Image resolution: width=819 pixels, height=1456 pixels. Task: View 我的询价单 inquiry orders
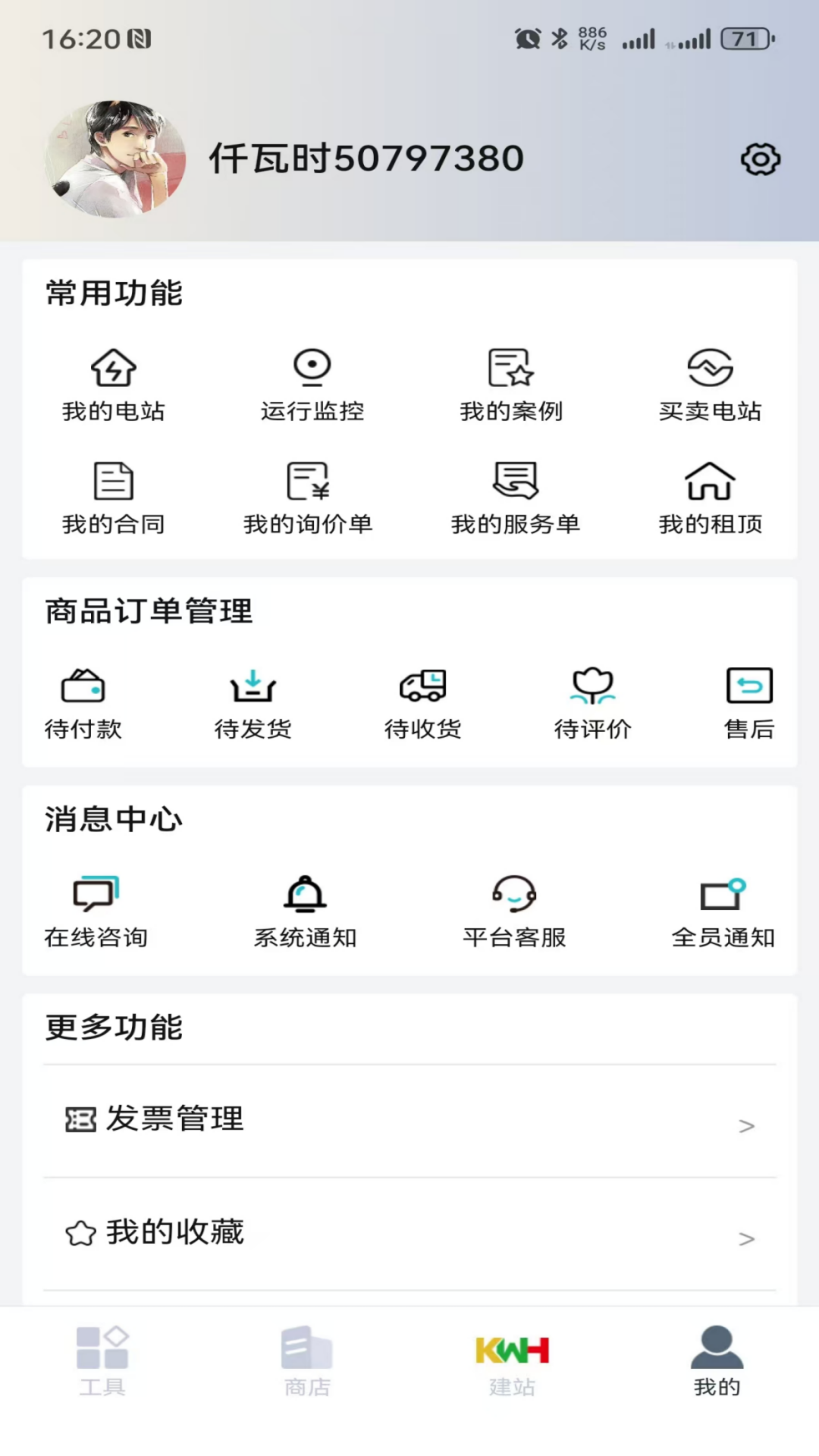[306, 497]
